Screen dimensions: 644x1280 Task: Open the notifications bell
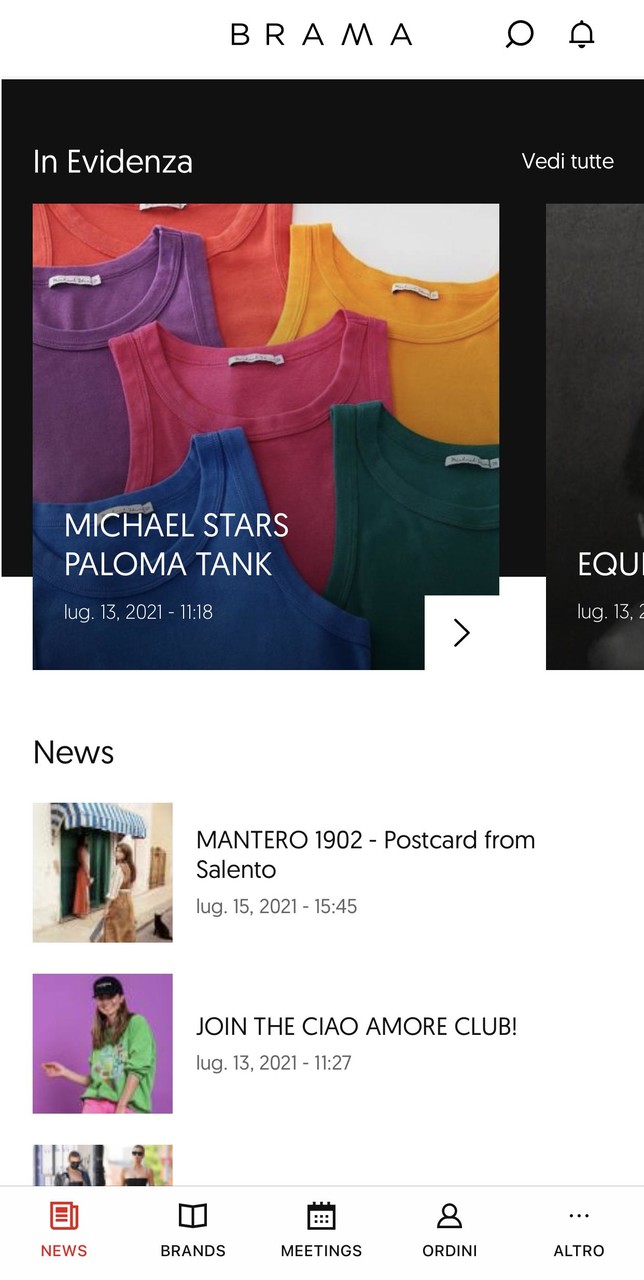tap(581, 35)
